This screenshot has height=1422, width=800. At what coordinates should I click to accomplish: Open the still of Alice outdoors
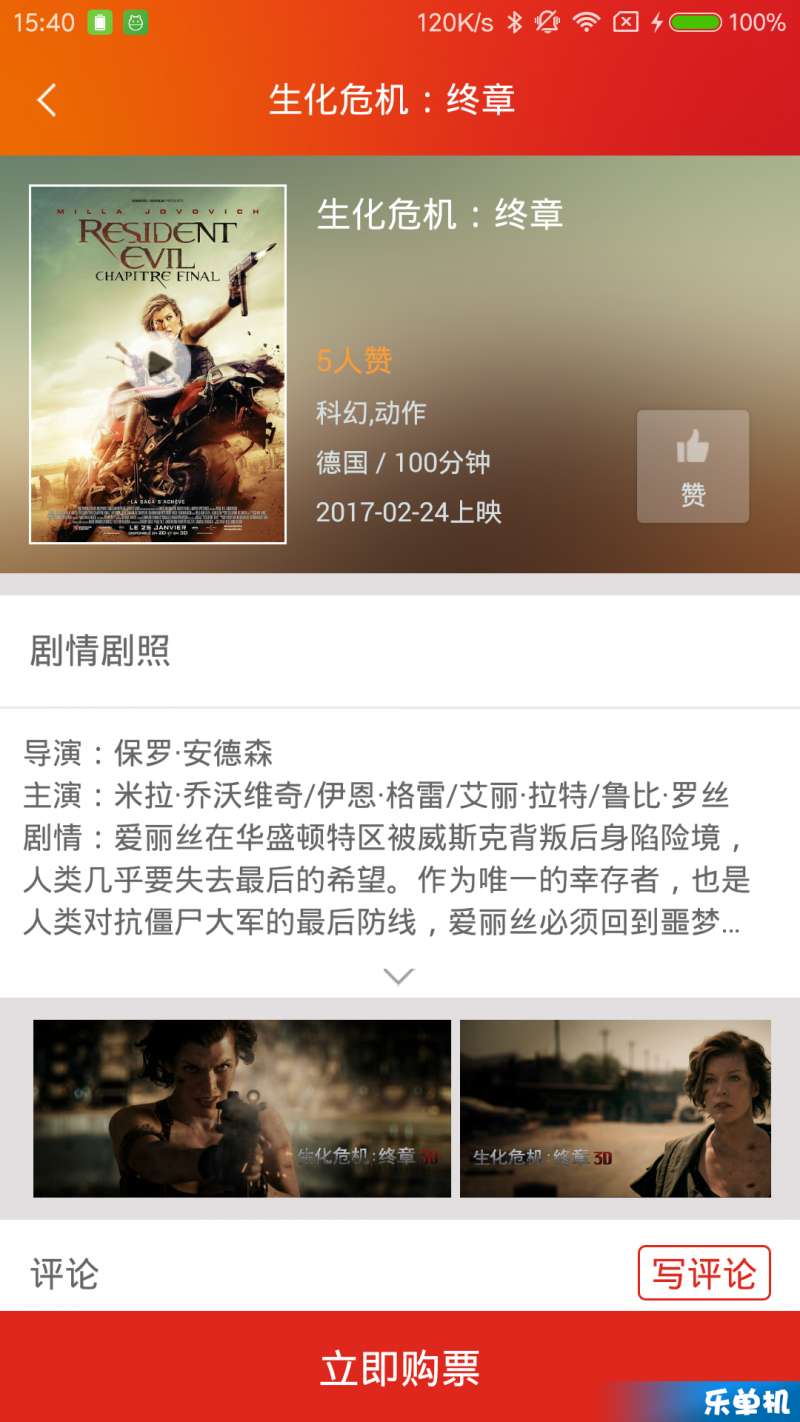point(615,1108)
